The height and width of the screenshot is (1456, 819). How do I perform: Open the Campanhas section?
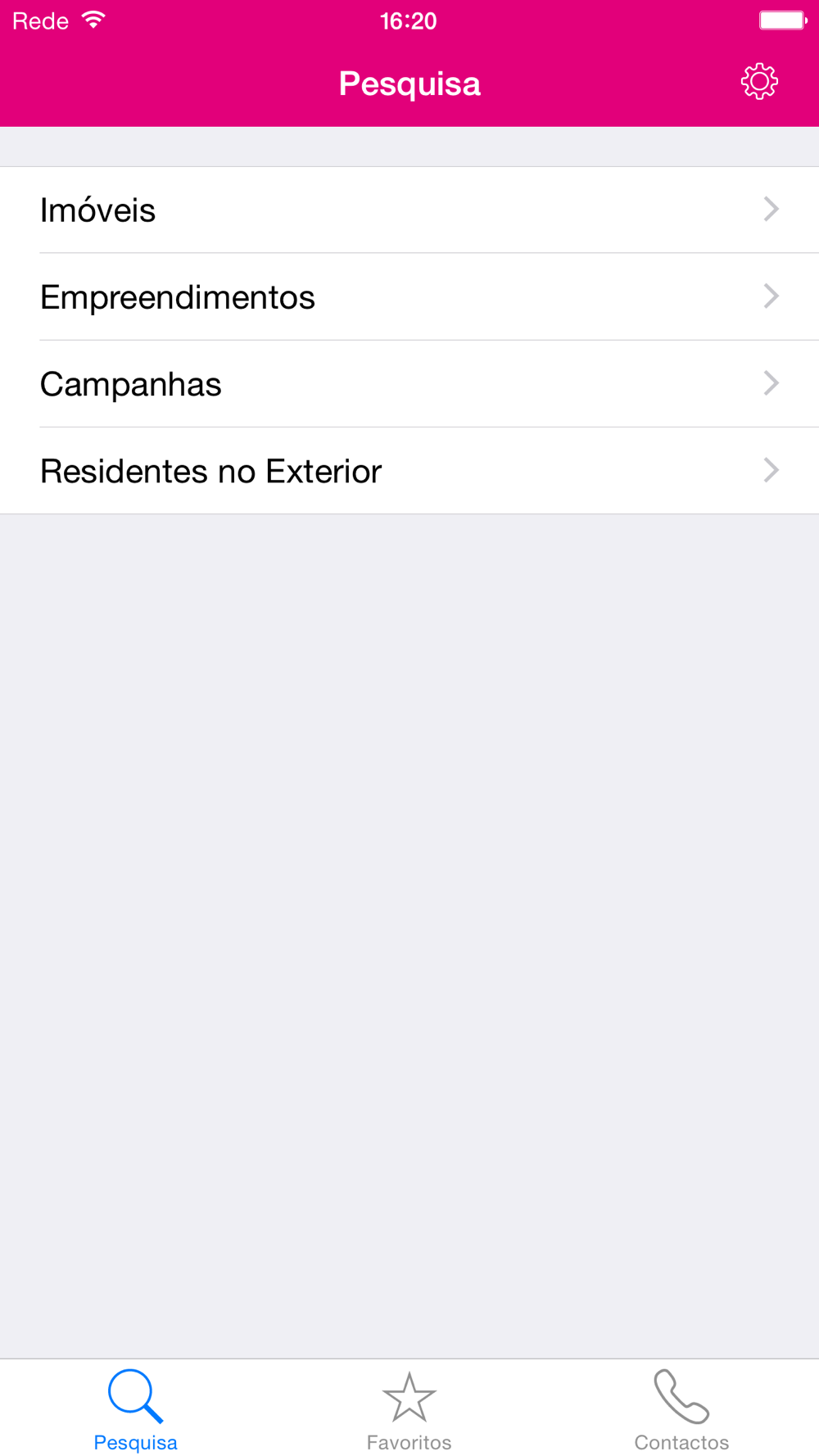pyautogui.click(x=409, y=383)
